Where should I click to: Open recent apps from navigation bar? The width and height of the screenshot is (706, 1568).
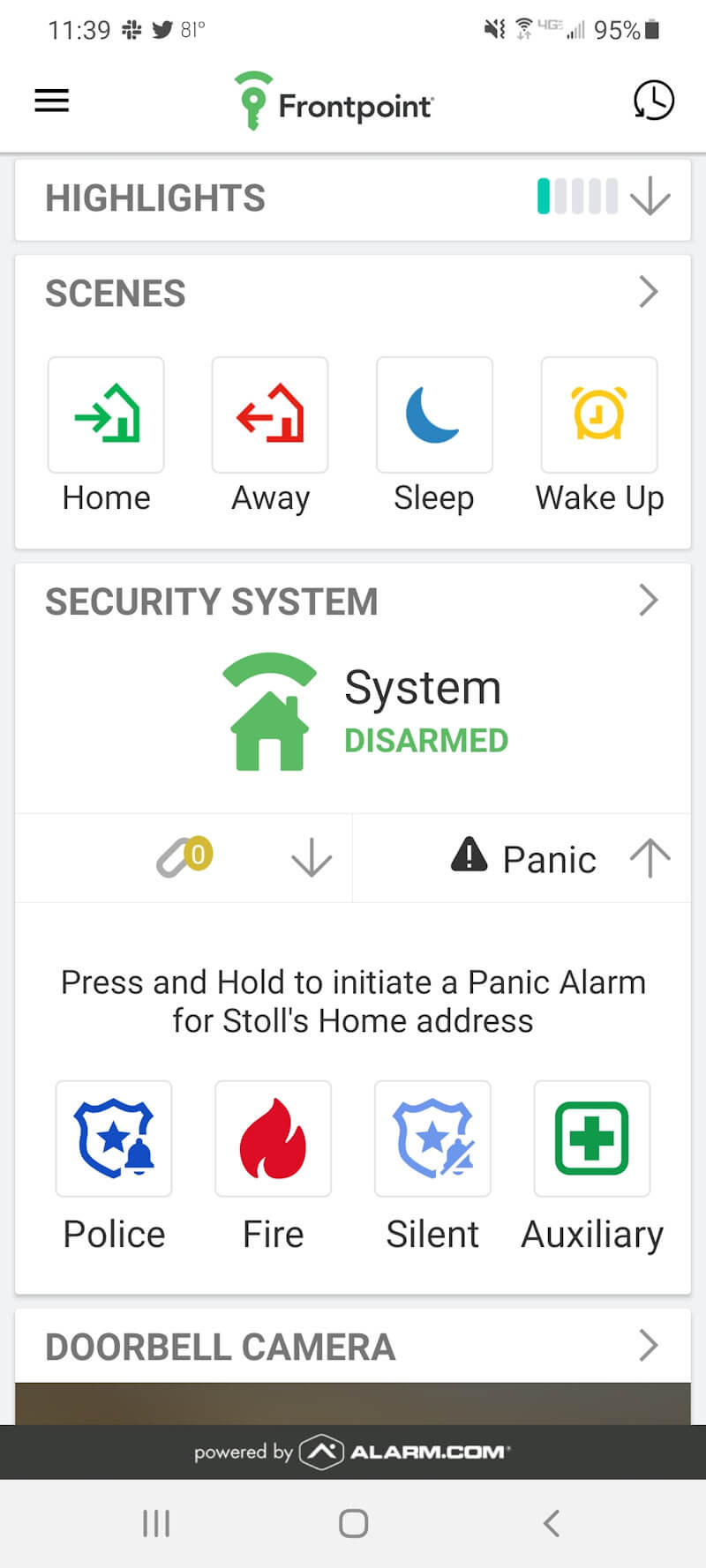click(156, 1523)
